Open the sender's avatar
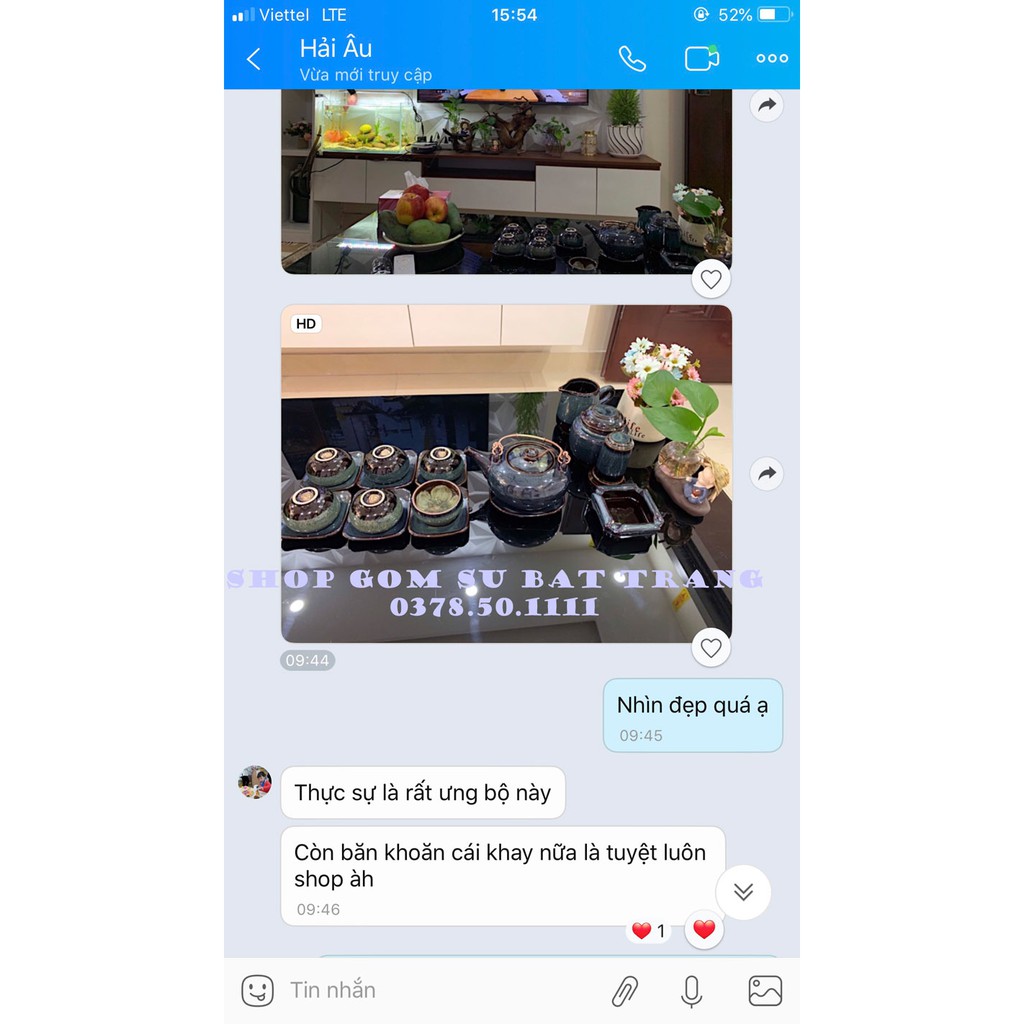1024x1024 pixels. (x=255, y=782)
